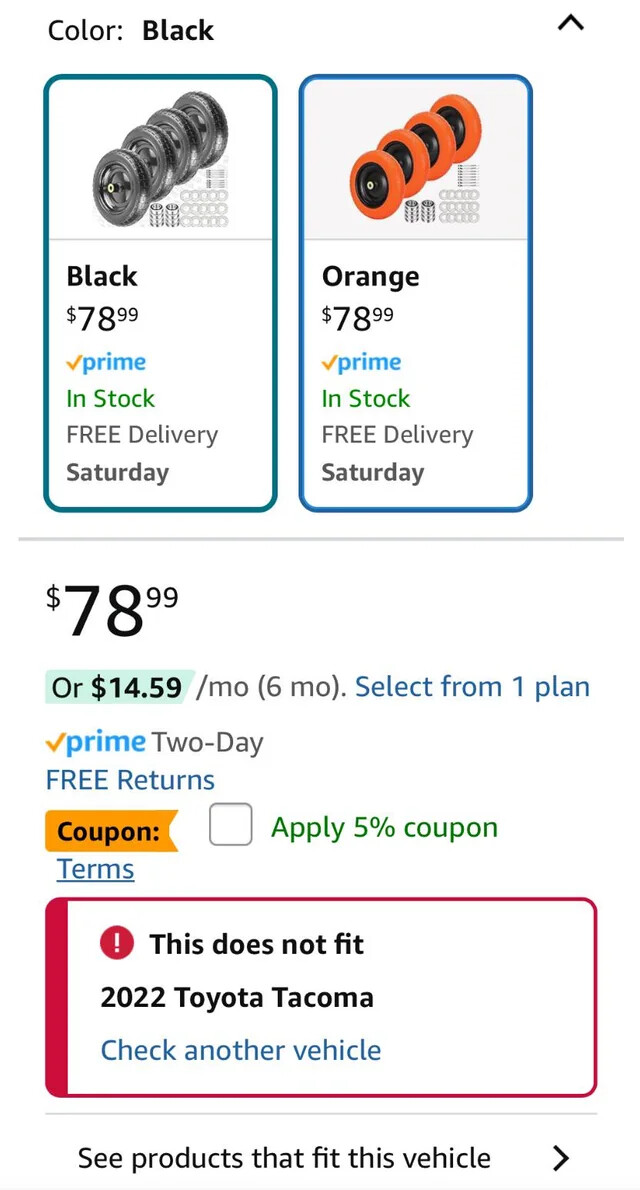Tap Check another vehicle
640x1190 pixels.
click(241, 1050)
